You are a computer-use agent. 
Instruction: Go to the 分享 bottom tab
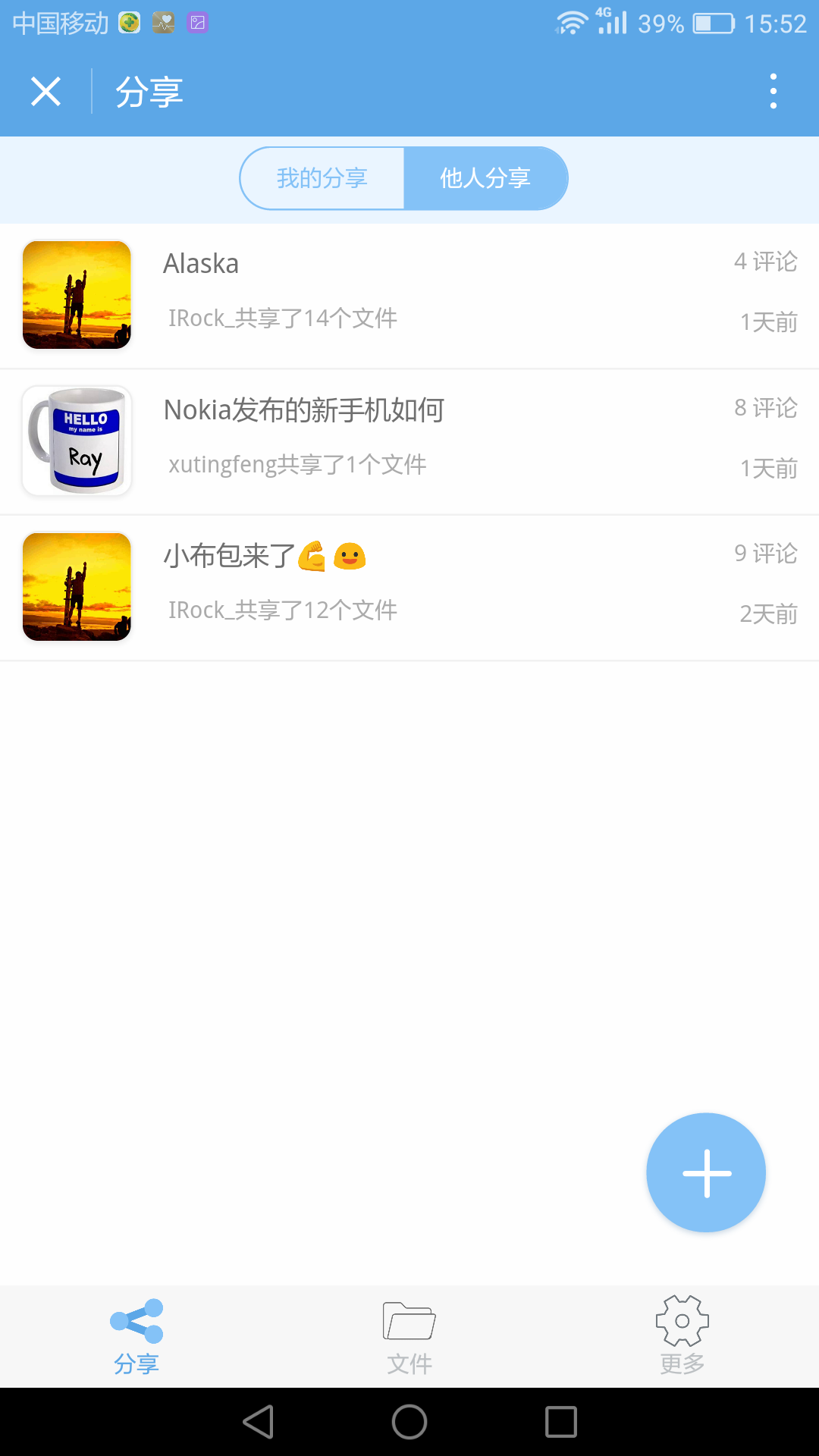click(136, 1336)
